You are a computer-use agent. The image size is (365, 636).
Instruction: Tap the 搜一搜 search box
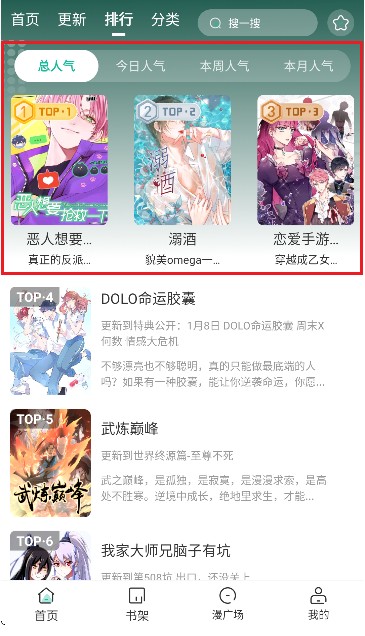tap(258, 23)
